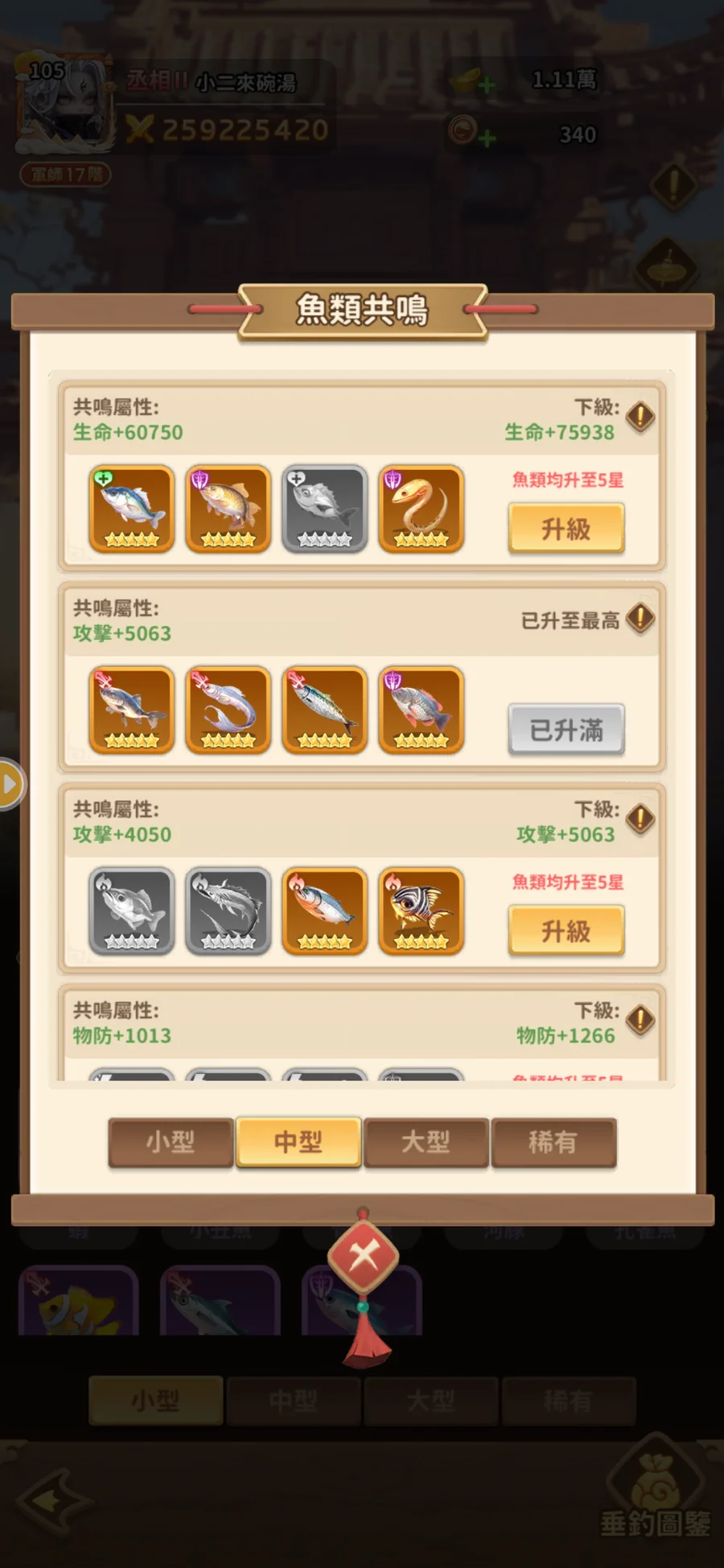Viewport: 724px width, 1568px height.
Task: Tap 升級 for the 生命+60750 resonance
Action: click(x=566, y=529)
